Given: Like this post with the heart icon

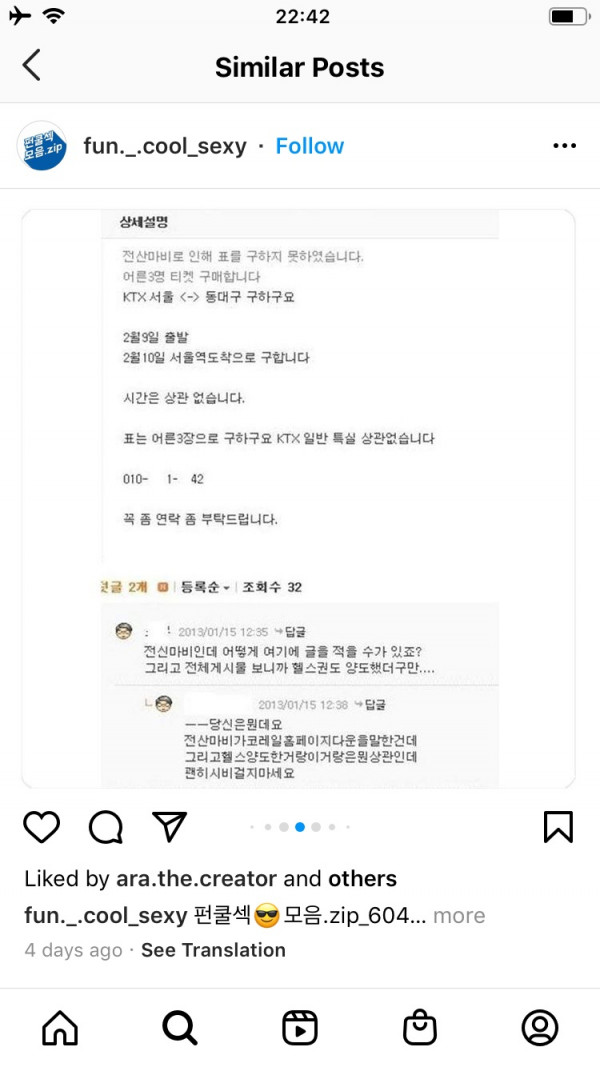Looking at the screenshot, I should point(41,826).
